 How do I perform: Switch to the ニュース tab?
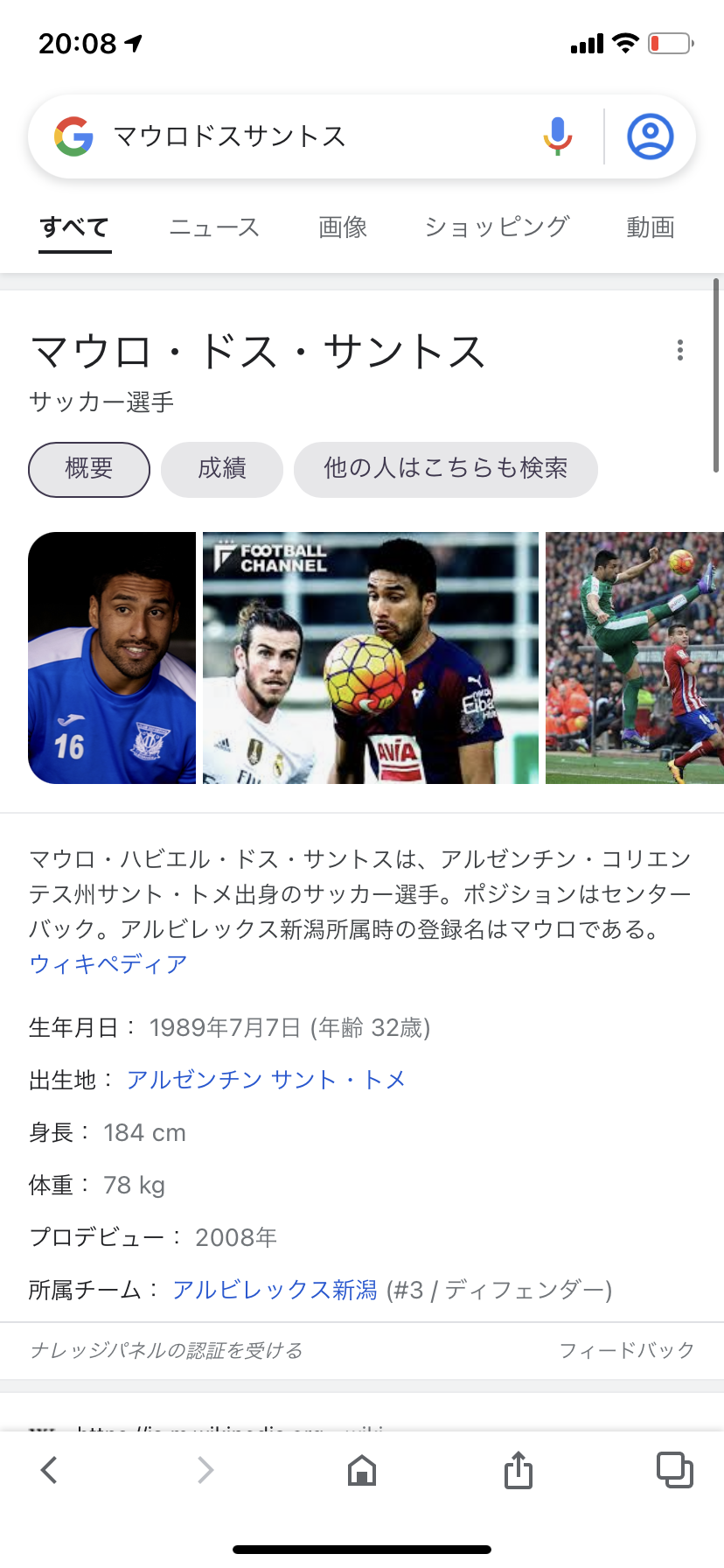[214, 227]
